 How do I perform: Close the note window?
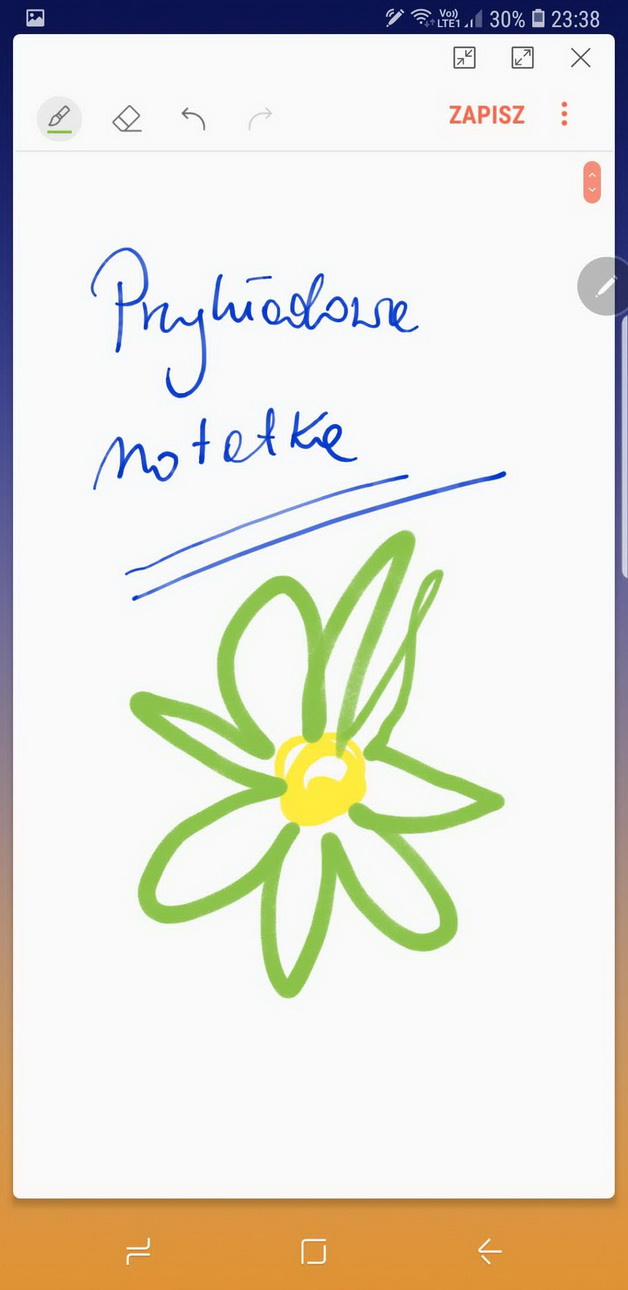click(x=581, y=57)
